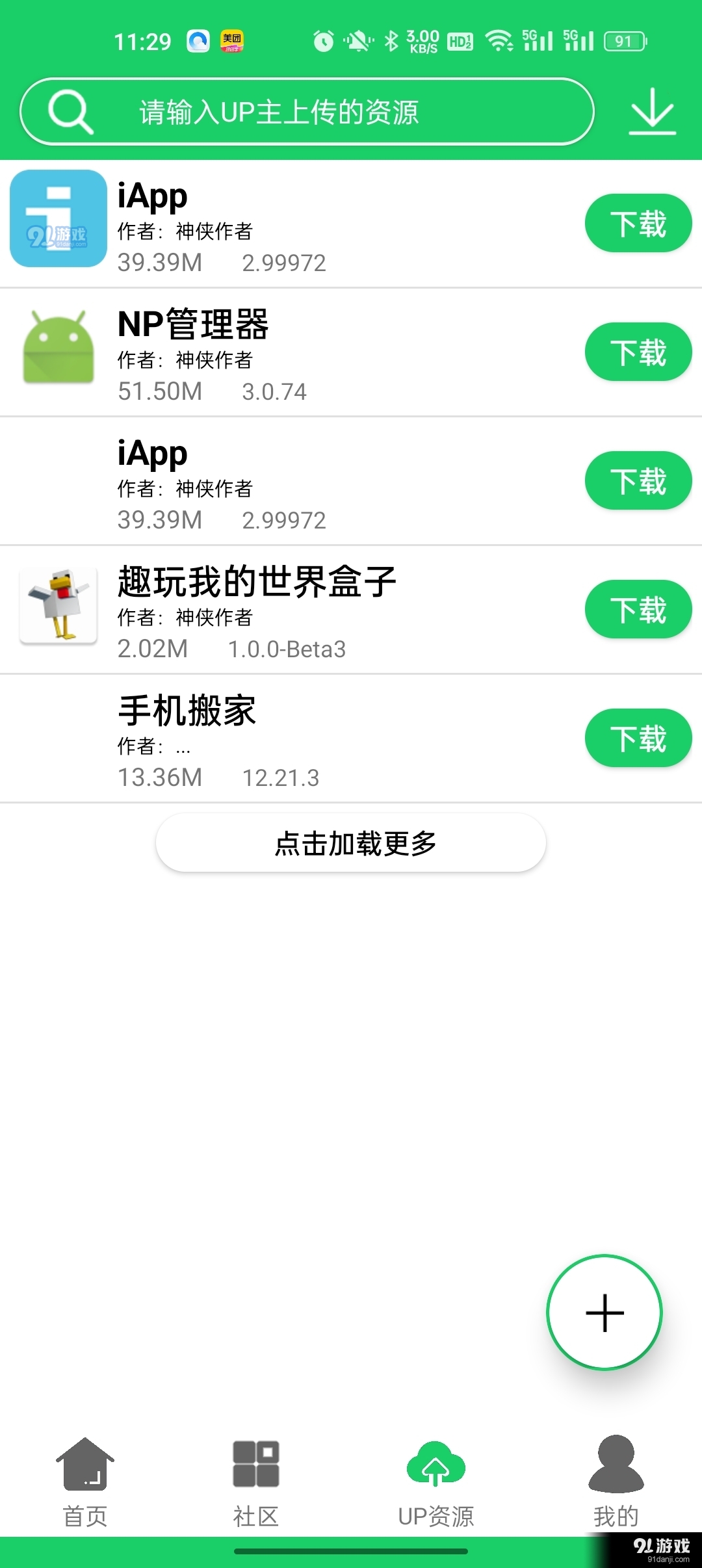Download NP管理器
Image resolution: width=702 pixels, height=1568 pixels.
tap(638, 352)
